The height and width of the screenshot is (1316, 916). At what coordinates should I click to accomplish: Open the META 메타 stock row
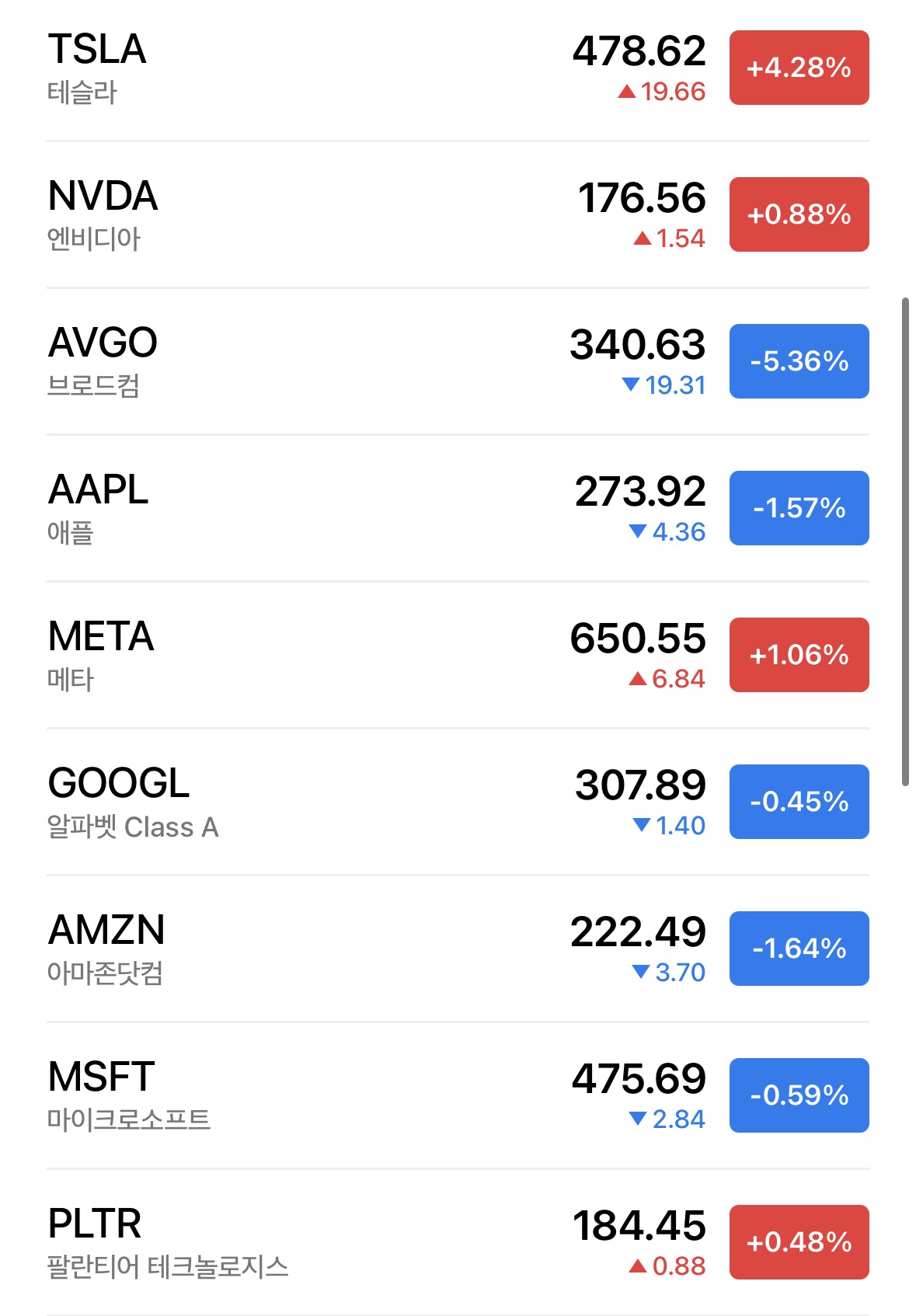(311, 656)
